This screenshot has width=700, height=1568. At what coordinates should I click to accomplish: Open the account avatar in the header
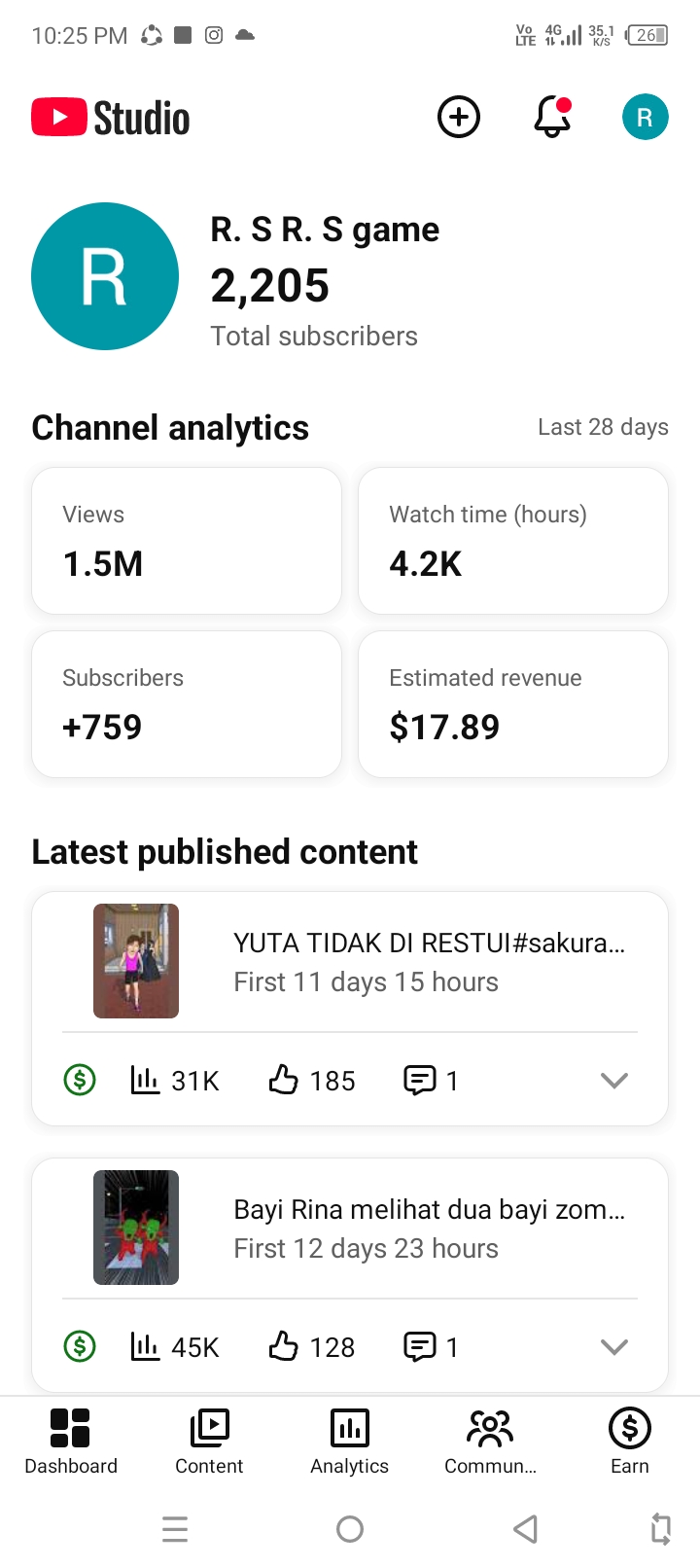tap(645, 118)
